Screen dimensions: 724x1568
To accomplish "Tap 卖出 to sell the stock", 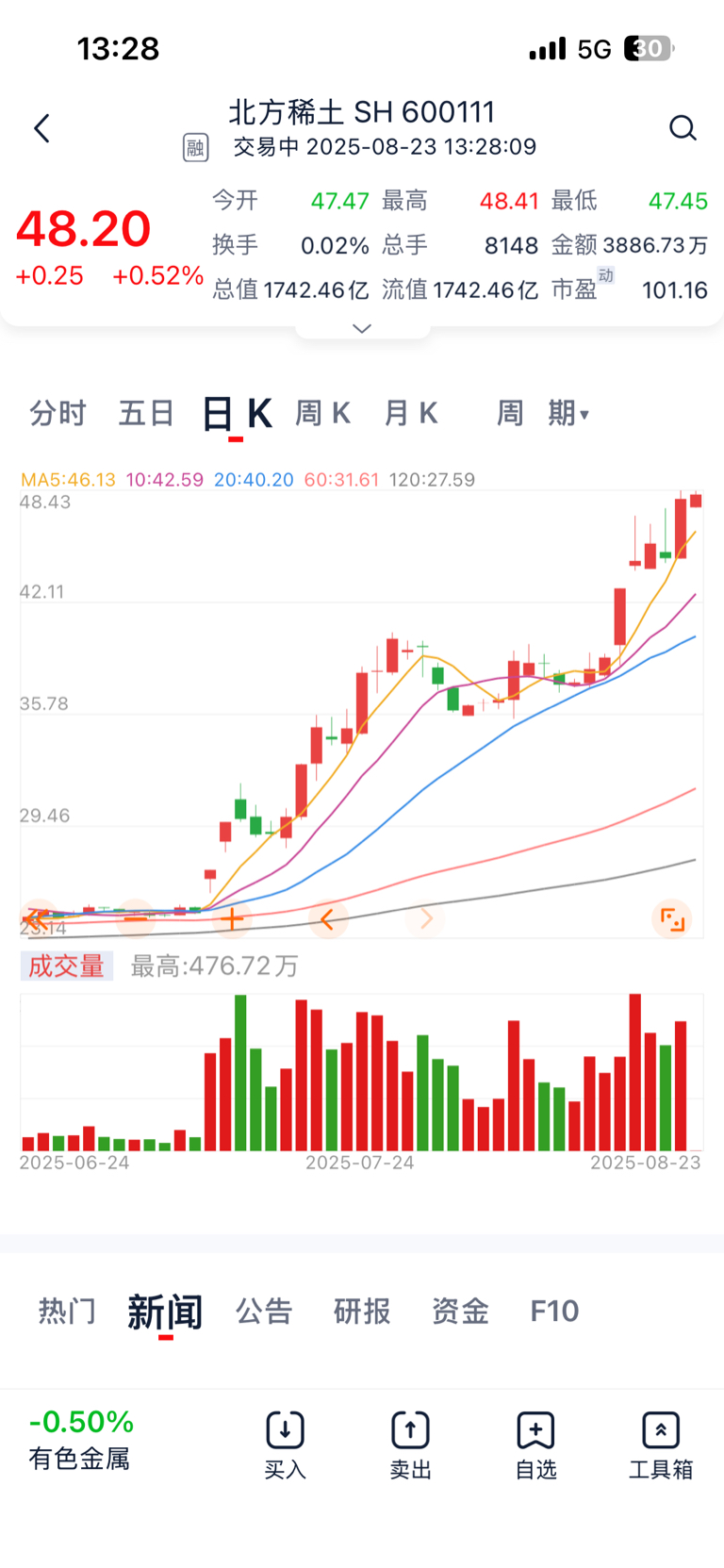I will (x=410, y=1445).
